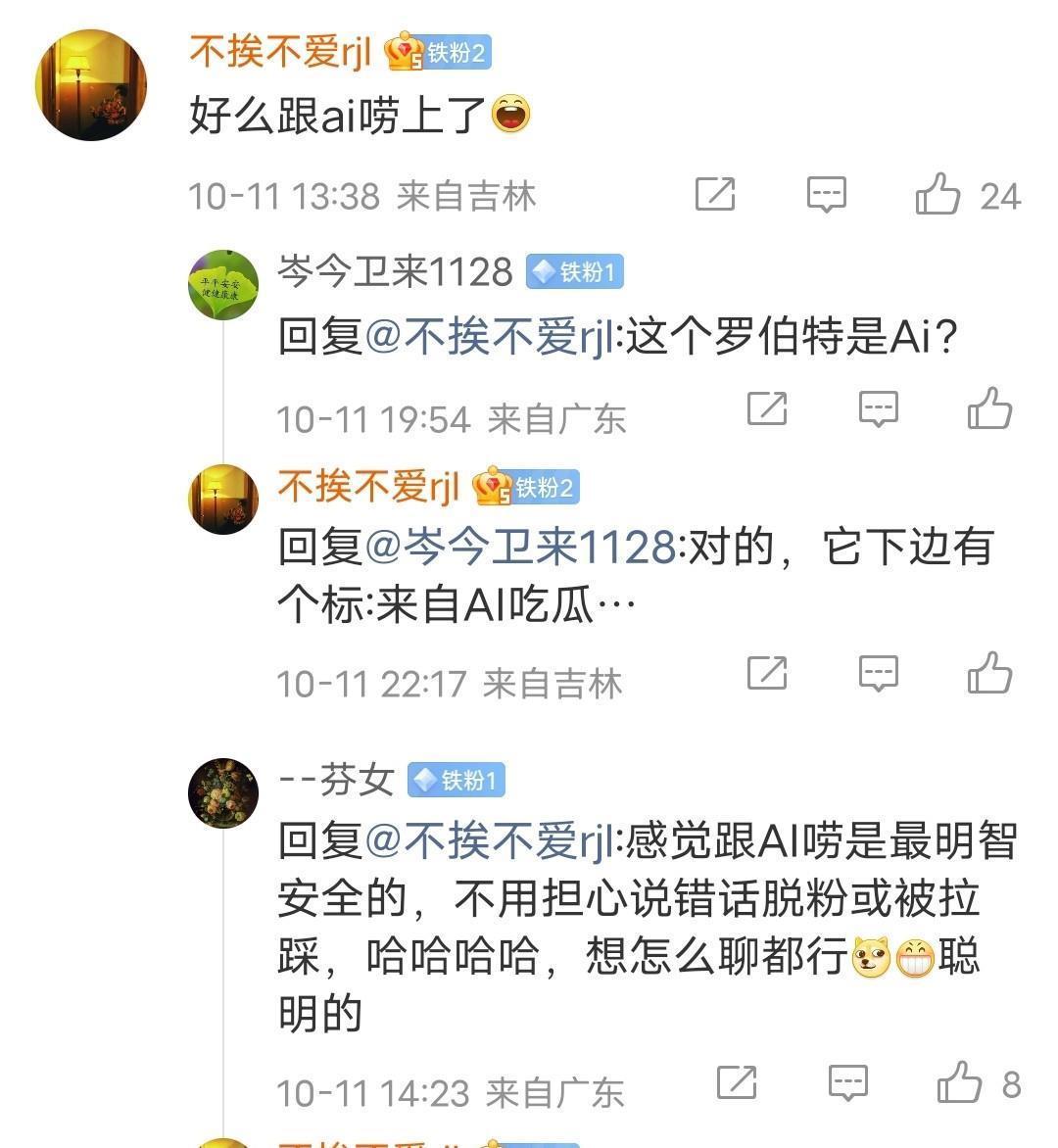
Task: Open 岑今卫来1128's profile from the username
Action: 395,271
